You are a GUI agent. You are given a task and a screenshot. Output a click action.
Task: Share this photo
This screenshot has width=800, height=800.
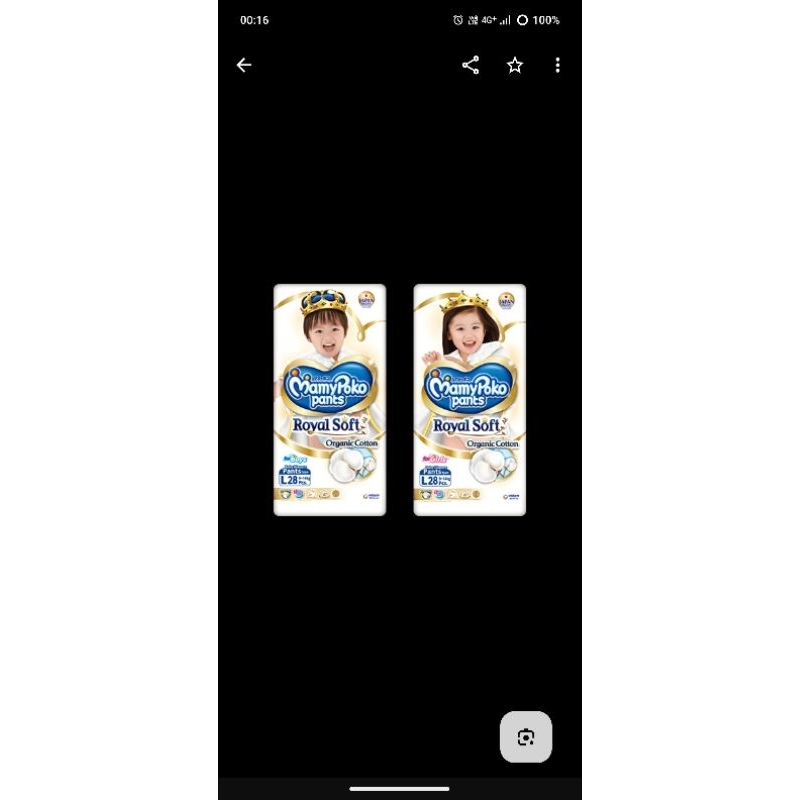pos(471,65)
